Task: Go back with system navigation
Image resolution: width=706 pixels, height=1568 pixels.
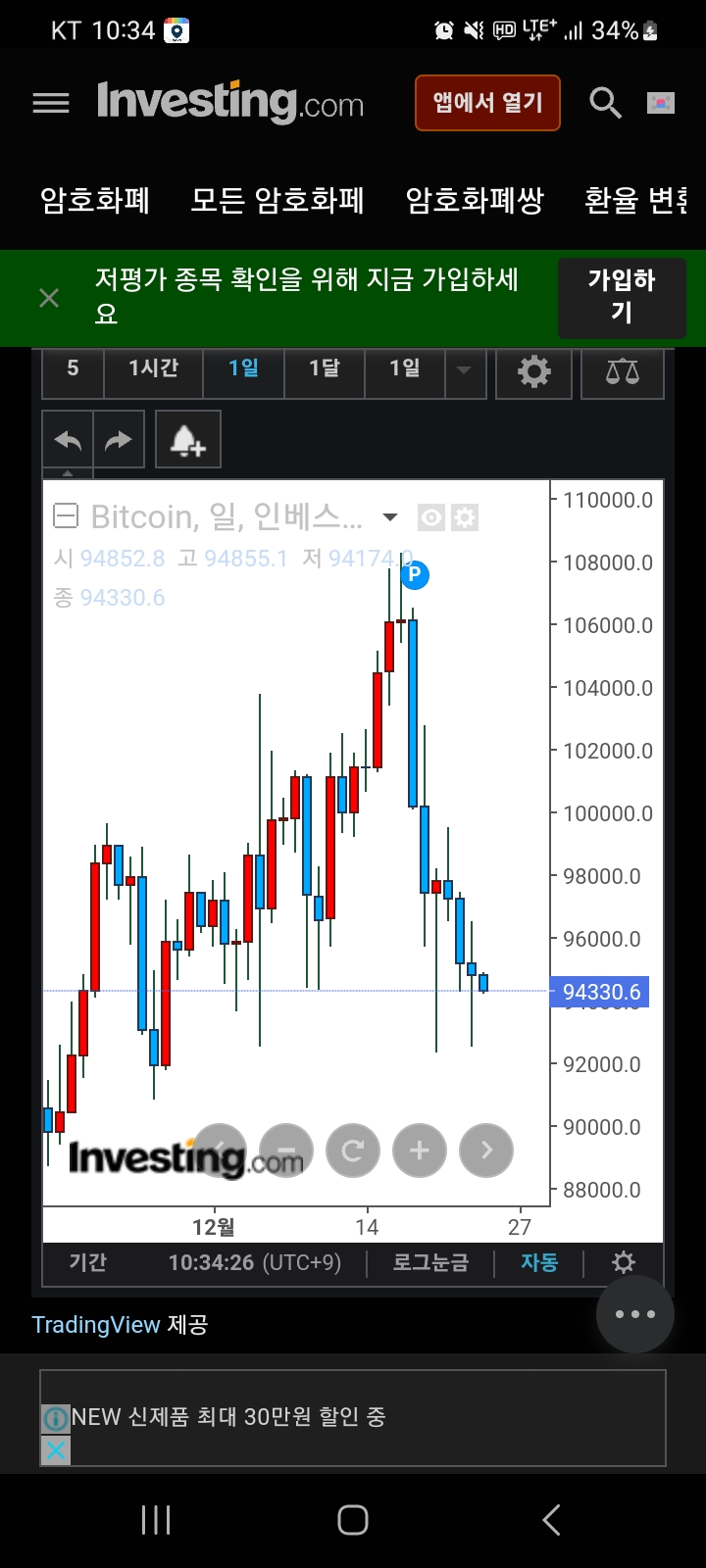Action: point(551,1520)
